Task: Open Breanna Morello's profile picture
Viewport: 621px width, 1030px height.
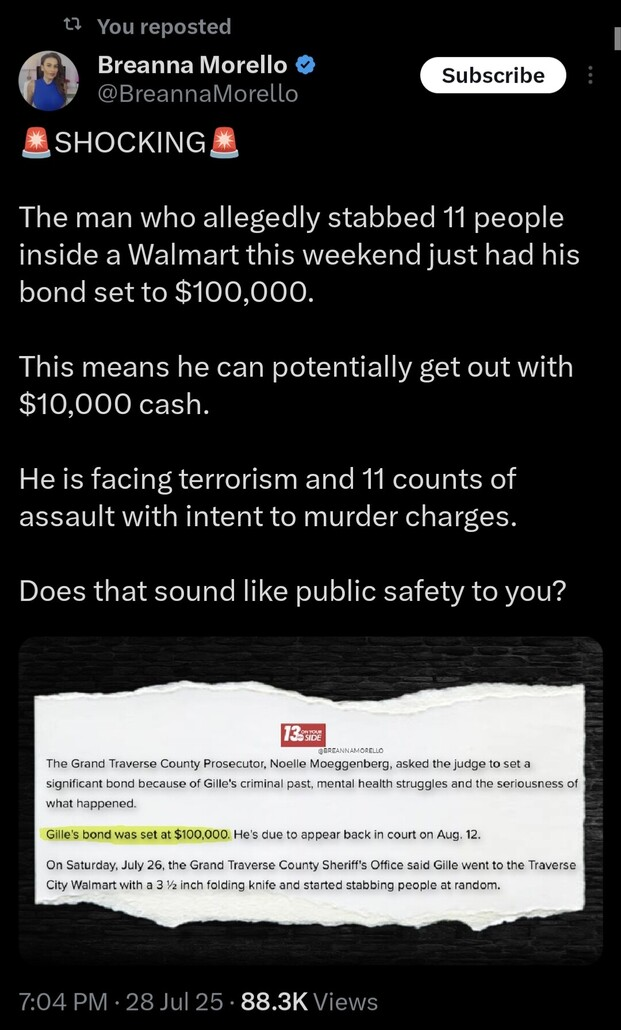Action: click(48, 80)
